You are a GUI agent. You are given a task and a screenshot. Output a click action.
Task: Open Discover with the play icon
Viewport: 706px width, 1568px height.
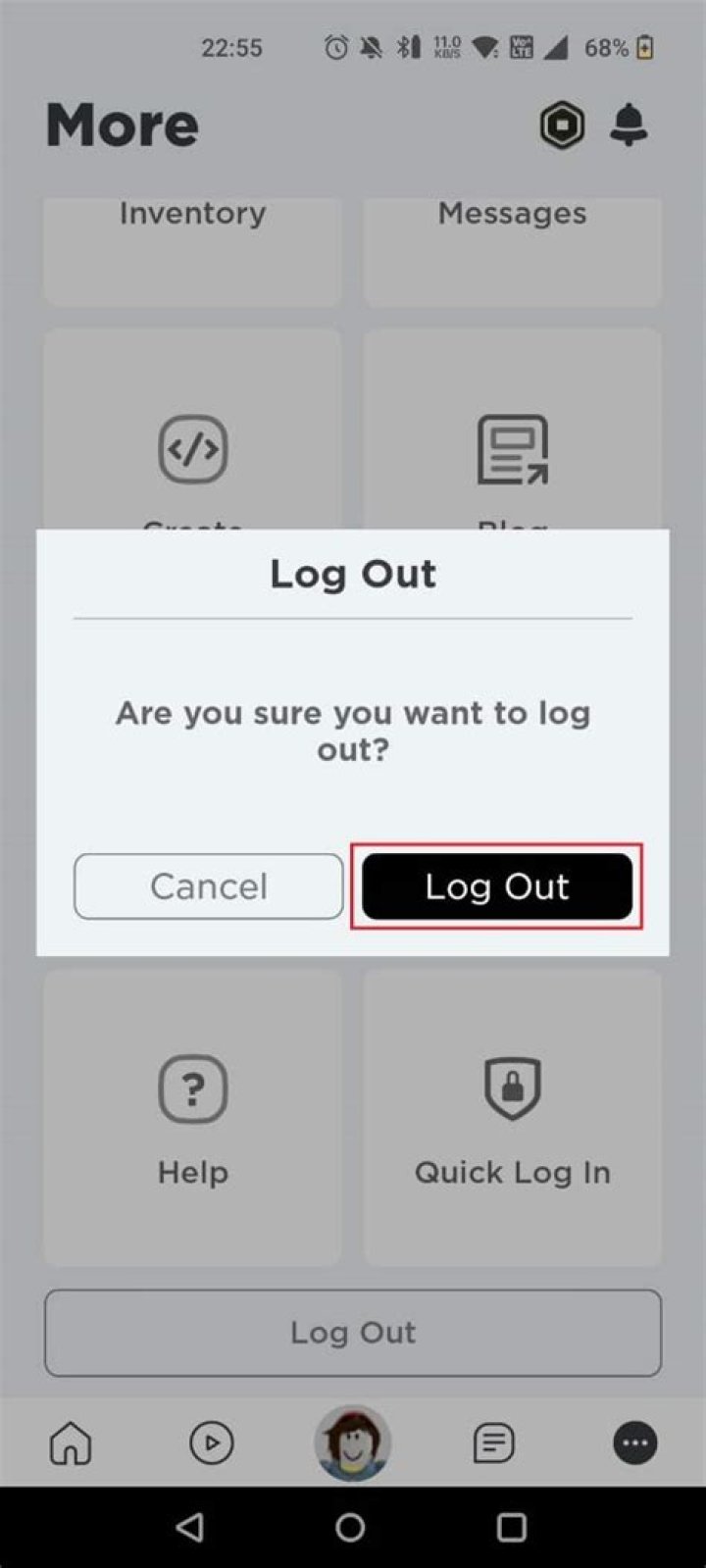tap(212, 1442)
